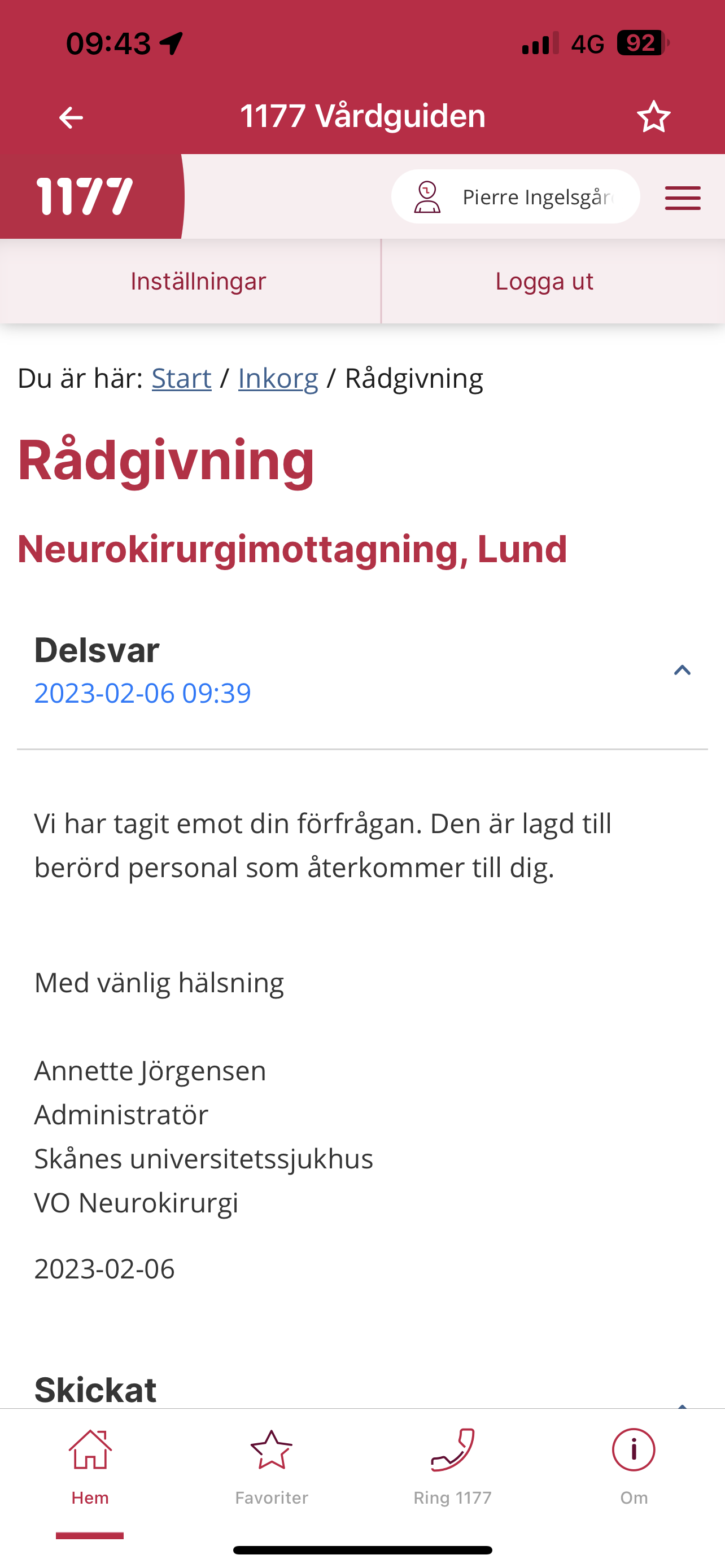Image resolution: width=725 pixels, height=1568 pixels.
Task: Follow the Start breadcrumb link
Action: 181,378
